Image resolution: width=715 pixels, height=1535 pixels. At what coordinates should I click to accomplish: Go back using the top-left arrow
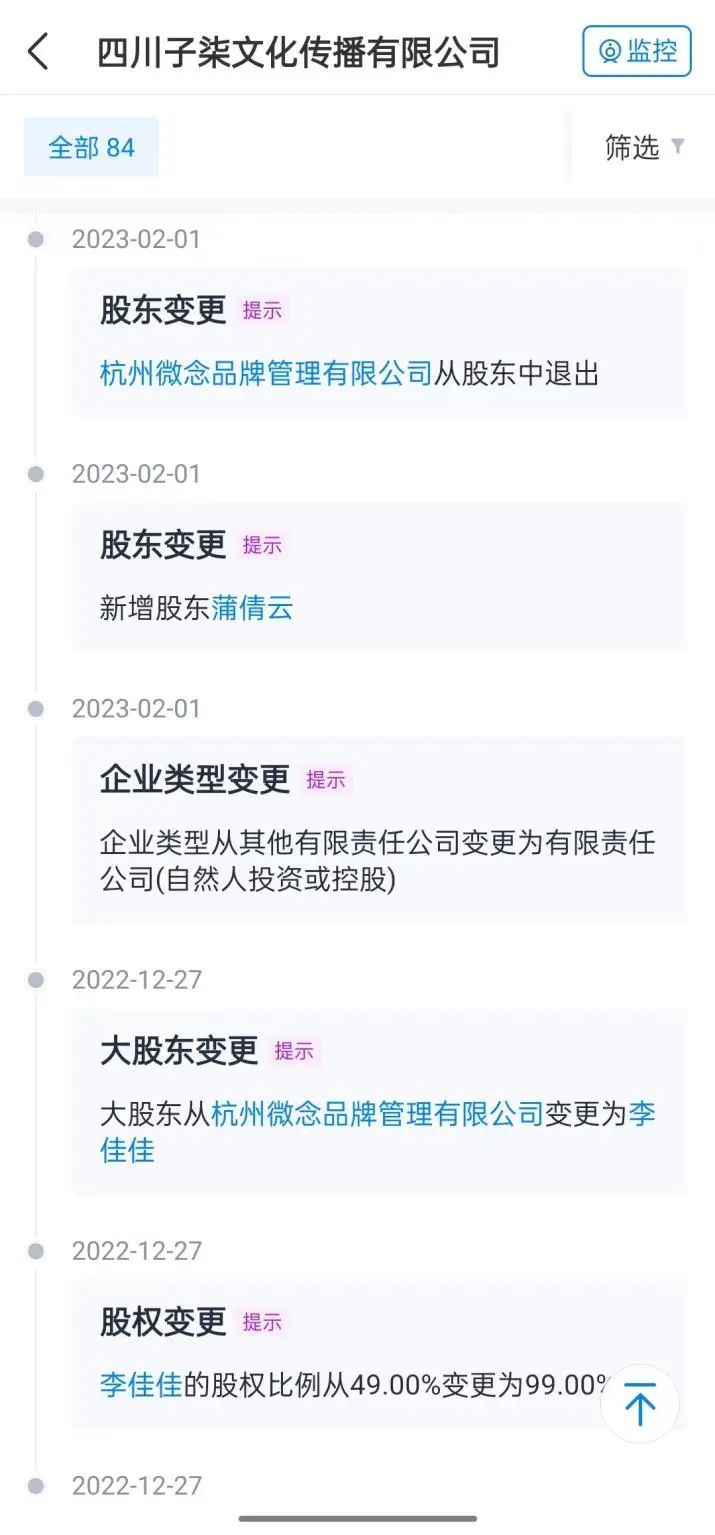click(38, 51)
